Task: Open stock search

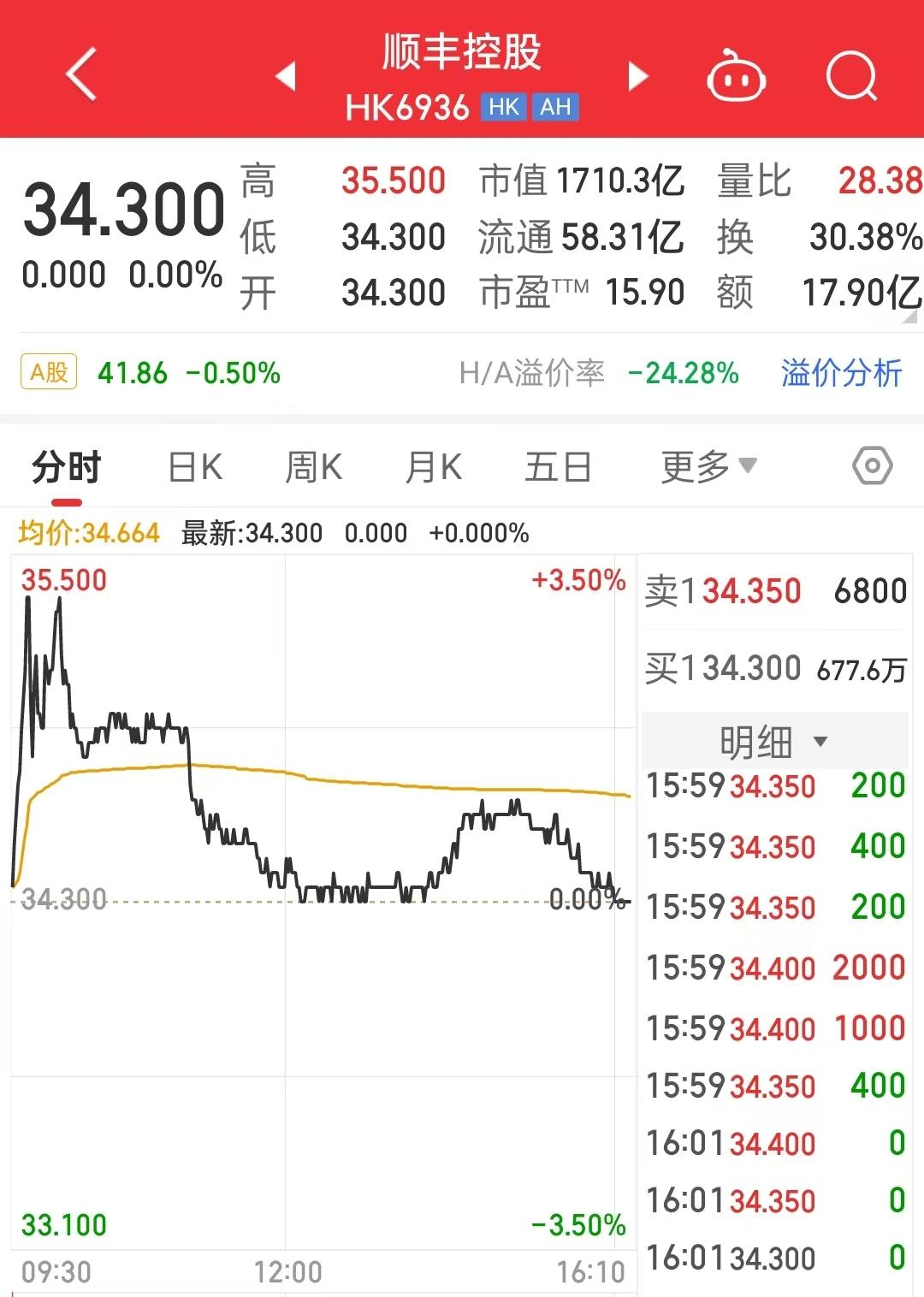Action: pyautogui.click(x=851, y=77)
